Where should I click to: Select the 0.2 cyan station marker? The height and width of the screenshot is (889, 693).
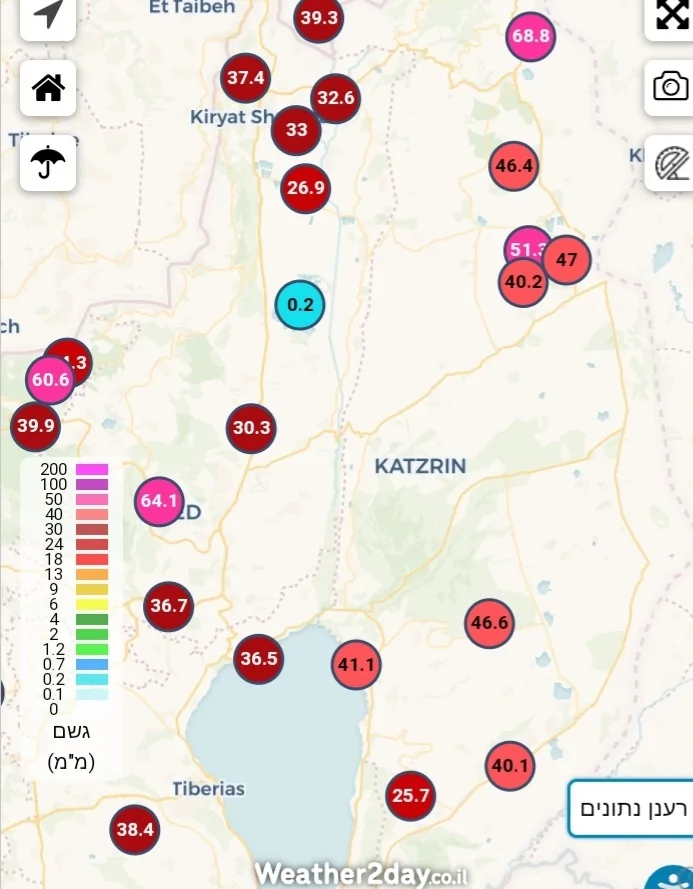300,306
